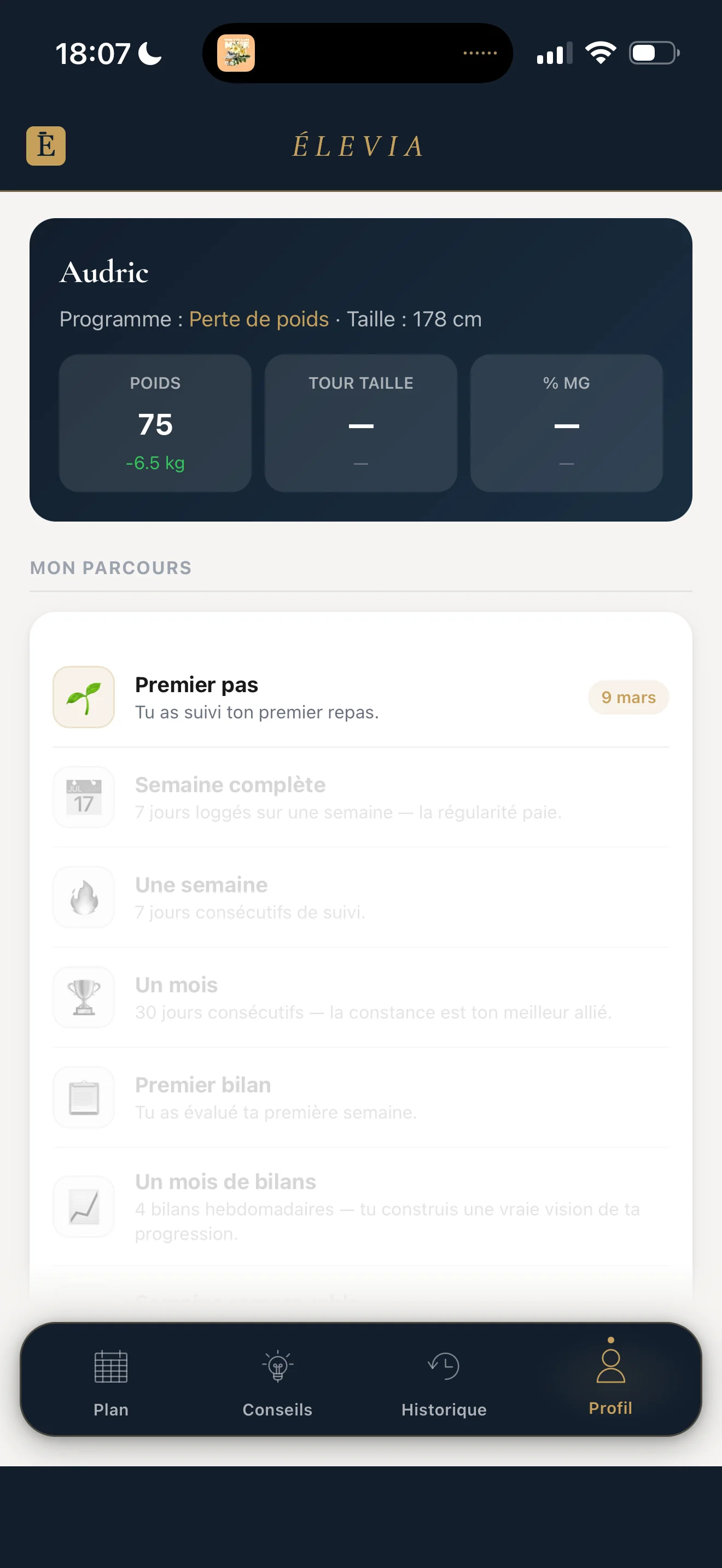Viewport: 722px width, 1568px height.
Task: Tap the flame icon for Une semaine
Action: (83, 897)
